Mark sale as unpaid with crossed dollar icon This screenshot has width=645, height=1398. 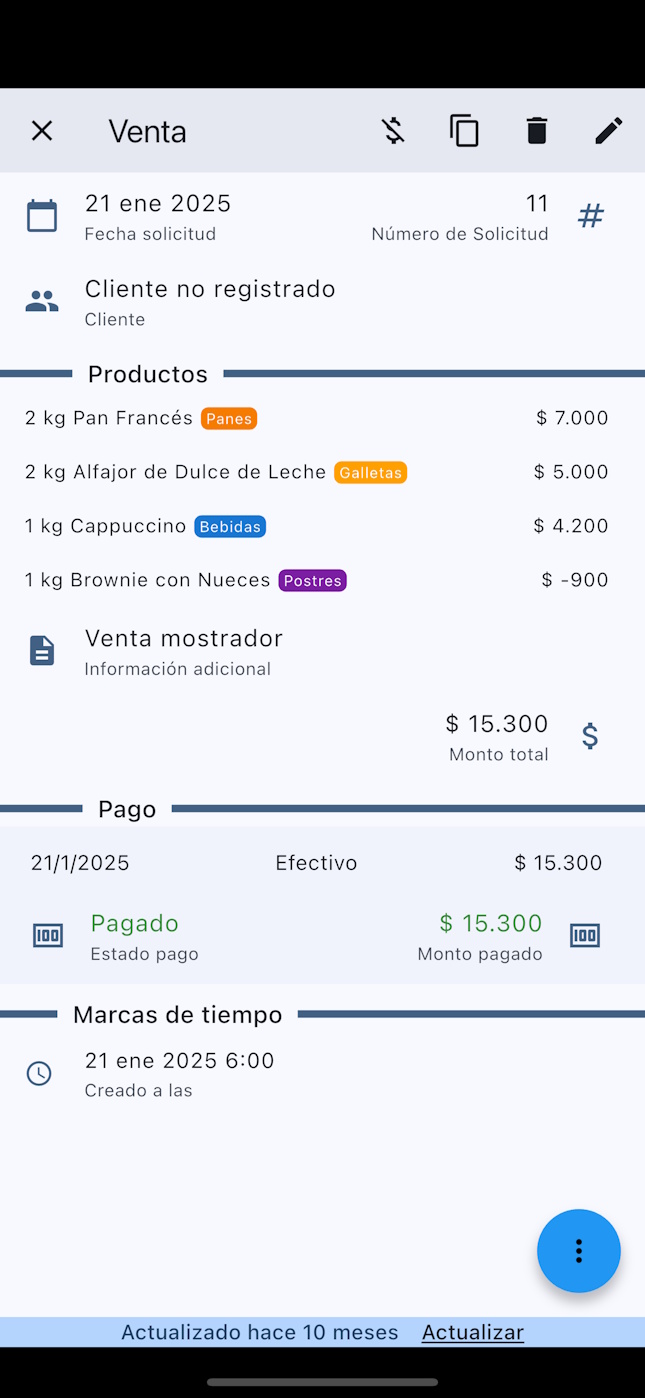pos(393,131)
